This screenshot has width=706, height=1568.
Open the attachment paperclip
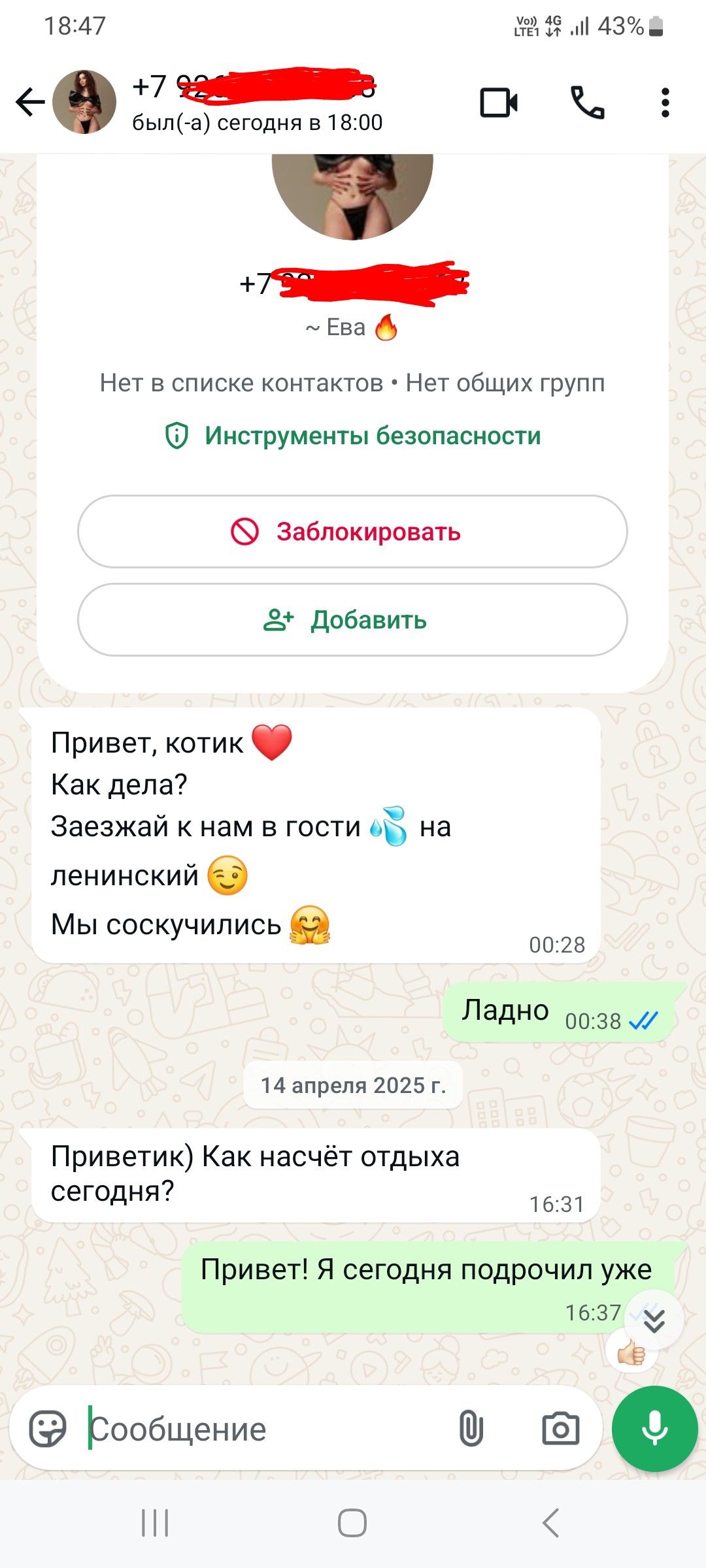(471, 1429)
